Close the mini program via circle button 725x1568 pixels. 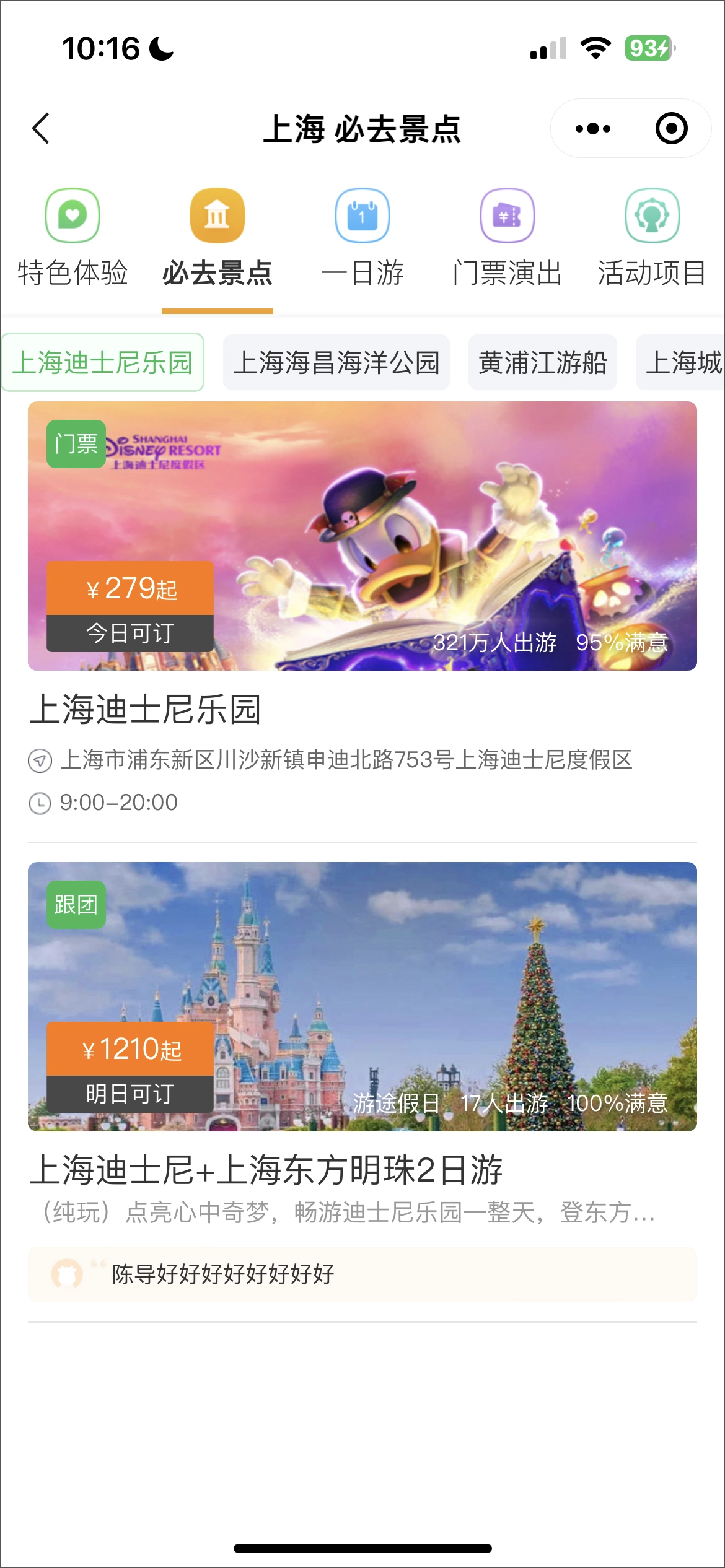click(x=671, y=128)
